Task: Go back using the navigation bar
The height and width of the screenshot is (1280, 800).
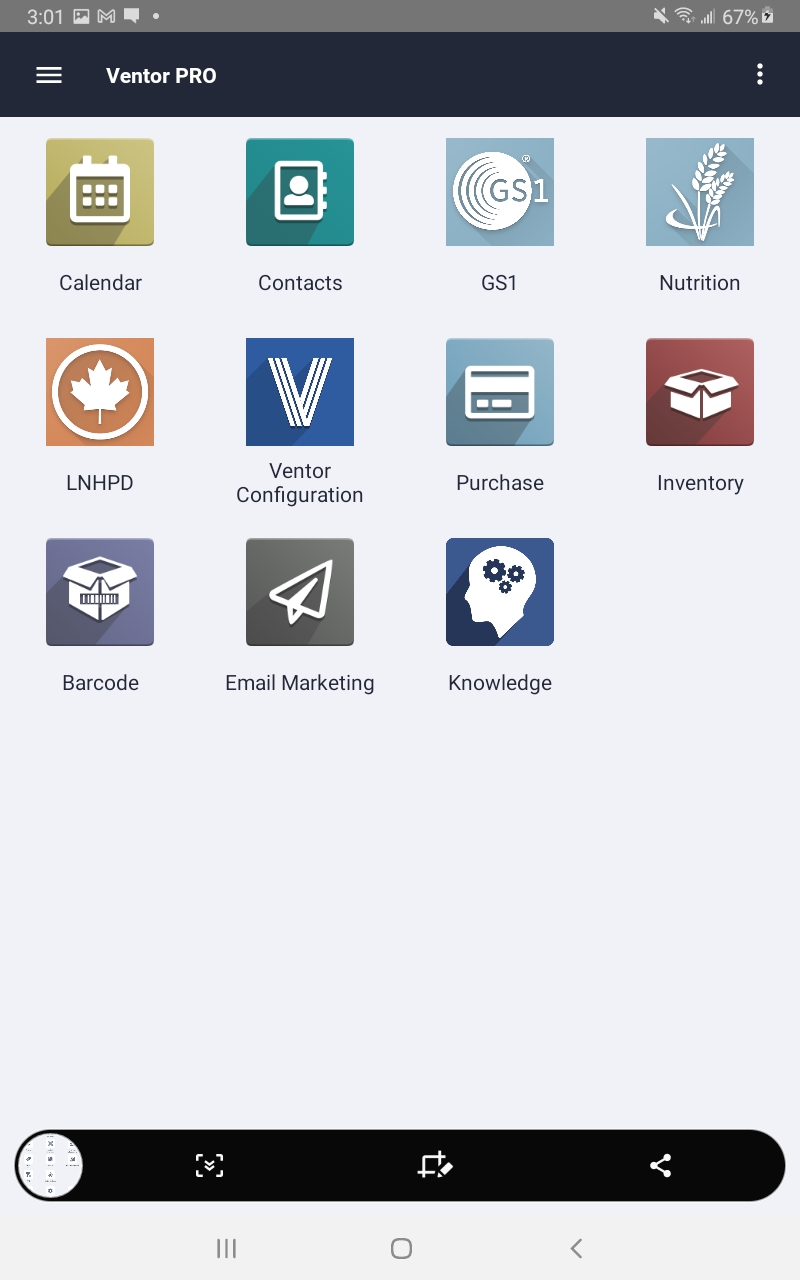Action: pos(576,1248)
